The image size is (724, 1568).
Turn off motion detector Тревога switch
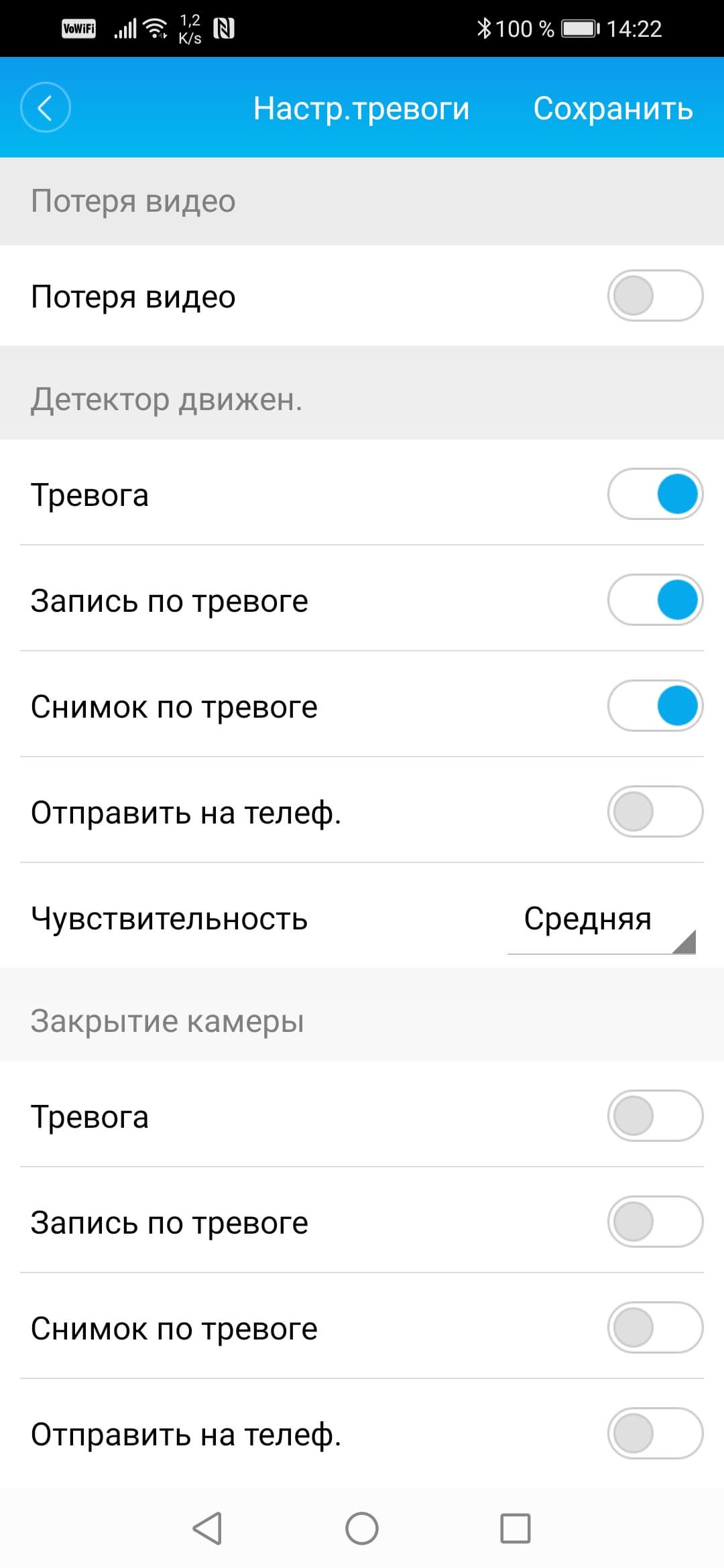click(655, 494)
